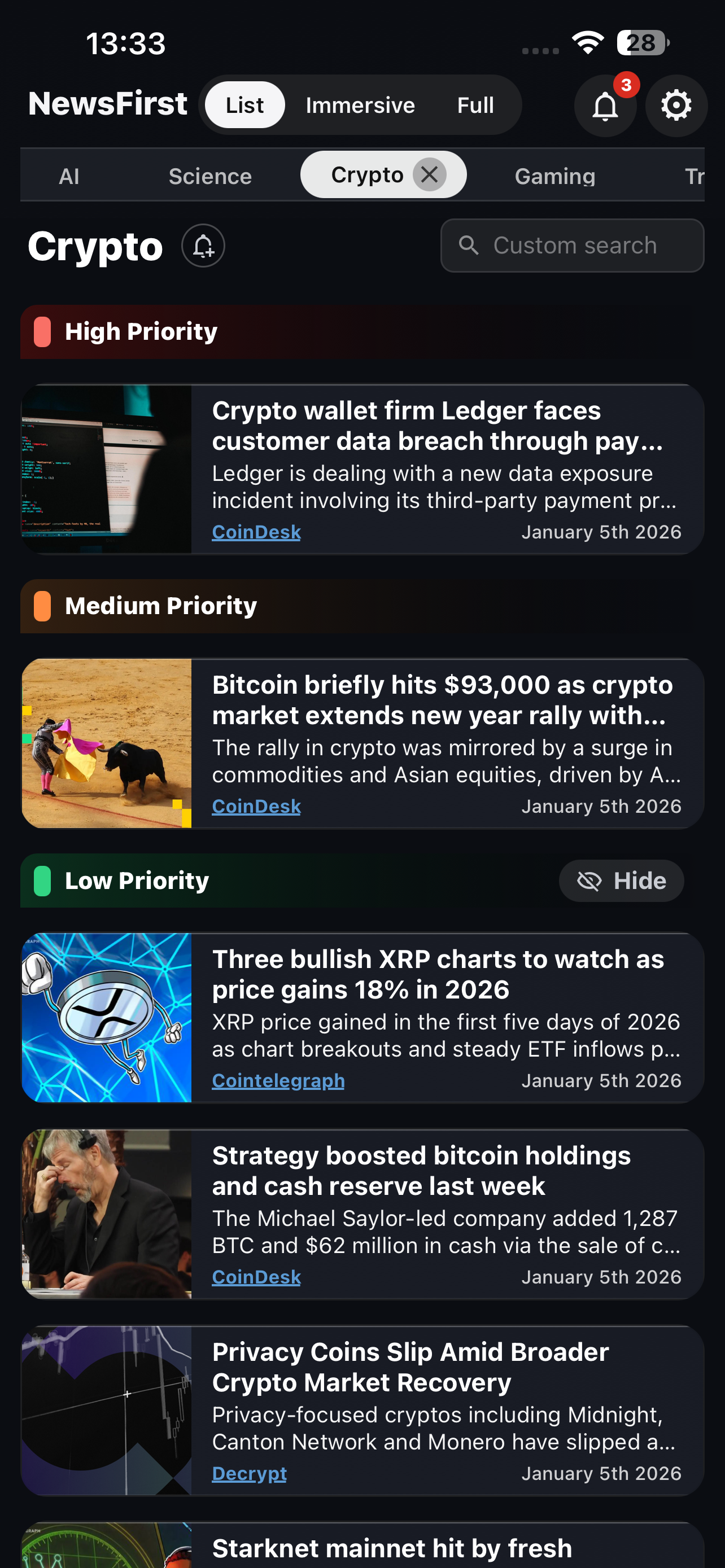
Task: Click the green Low Priority indicator pill
Action: [x=42, y=880]
